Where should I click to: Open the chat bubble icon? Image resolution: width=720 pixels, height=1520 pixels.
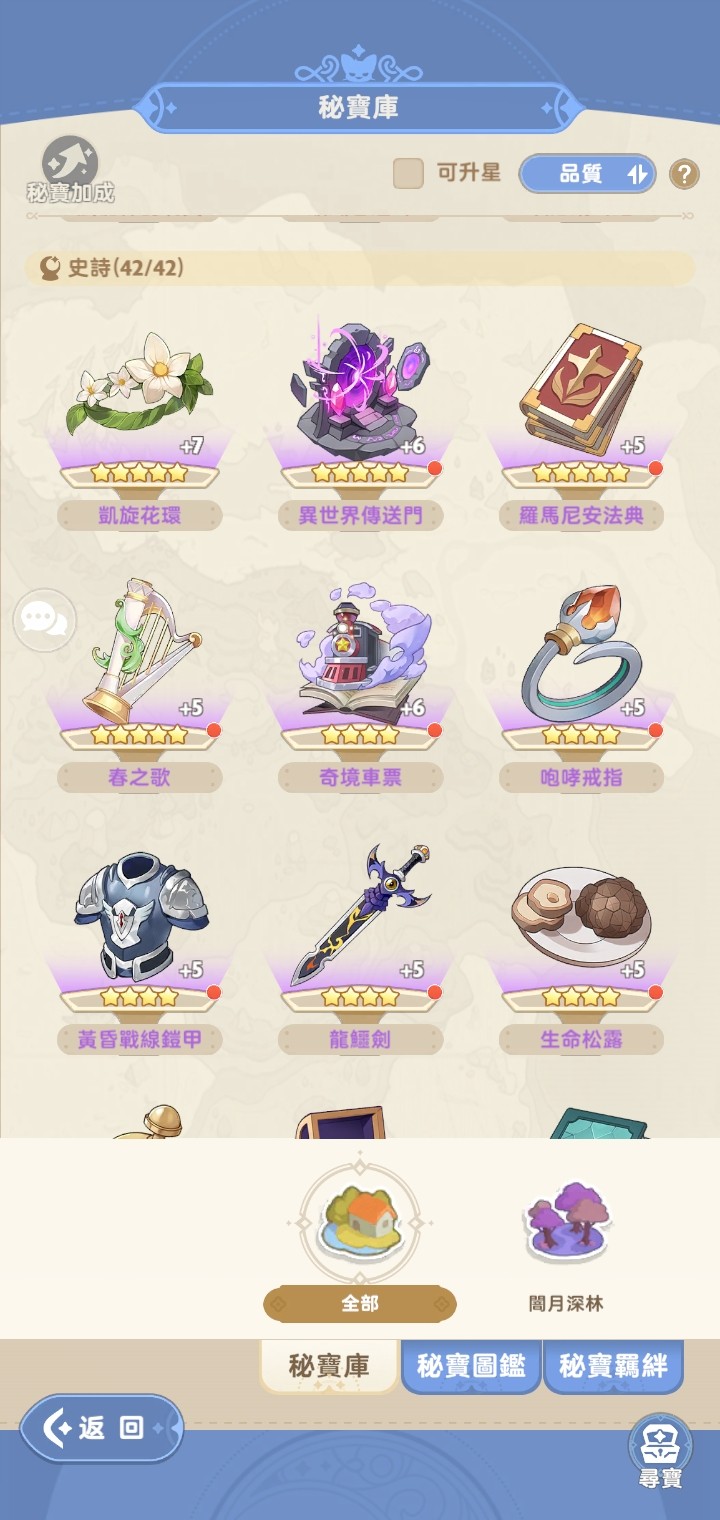44,620
